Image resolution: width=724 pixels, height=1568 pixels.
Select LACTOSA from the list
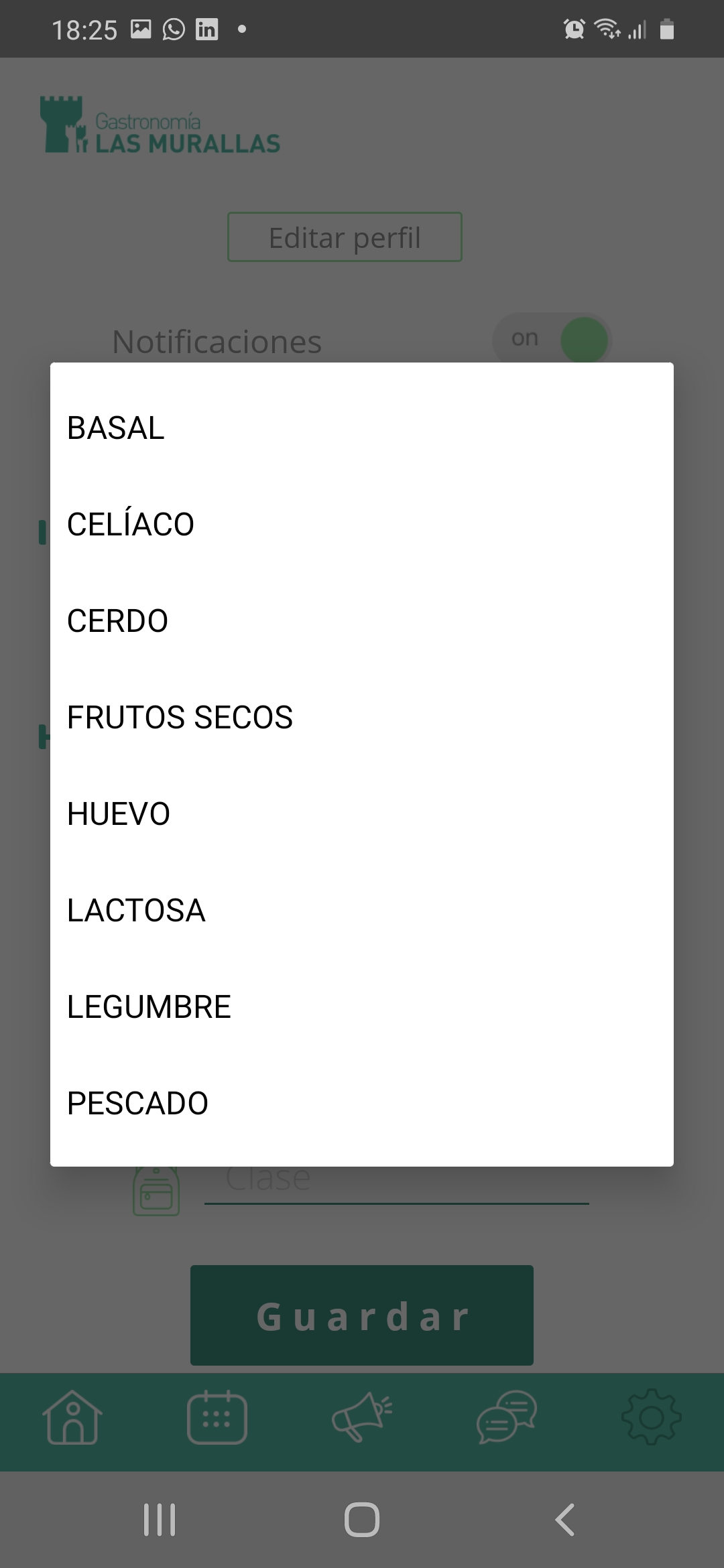362,910
